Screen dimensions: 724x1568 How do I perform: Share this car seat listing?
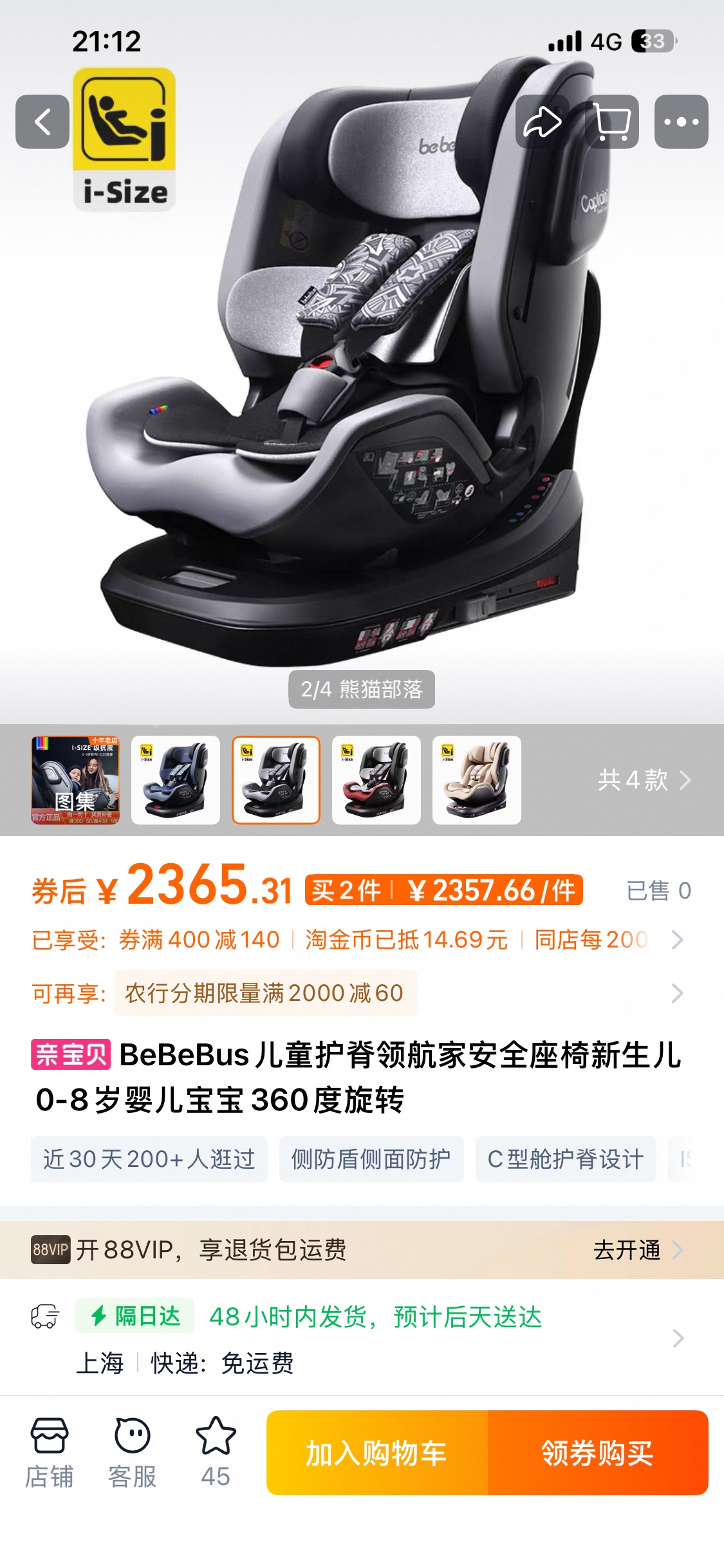coord(542,122)
